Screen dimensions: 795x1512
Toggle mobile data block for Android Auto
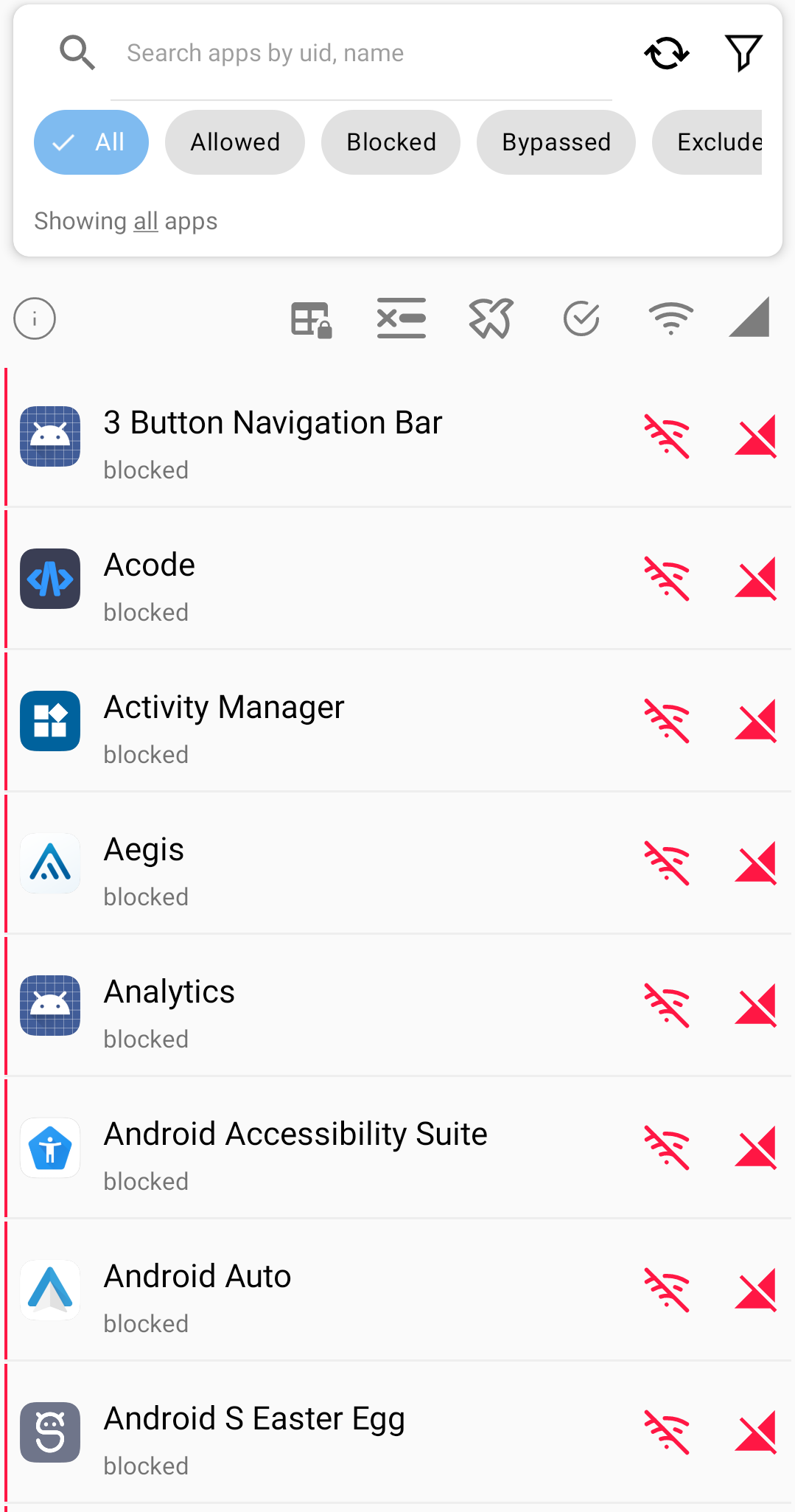pos(756,1289)
